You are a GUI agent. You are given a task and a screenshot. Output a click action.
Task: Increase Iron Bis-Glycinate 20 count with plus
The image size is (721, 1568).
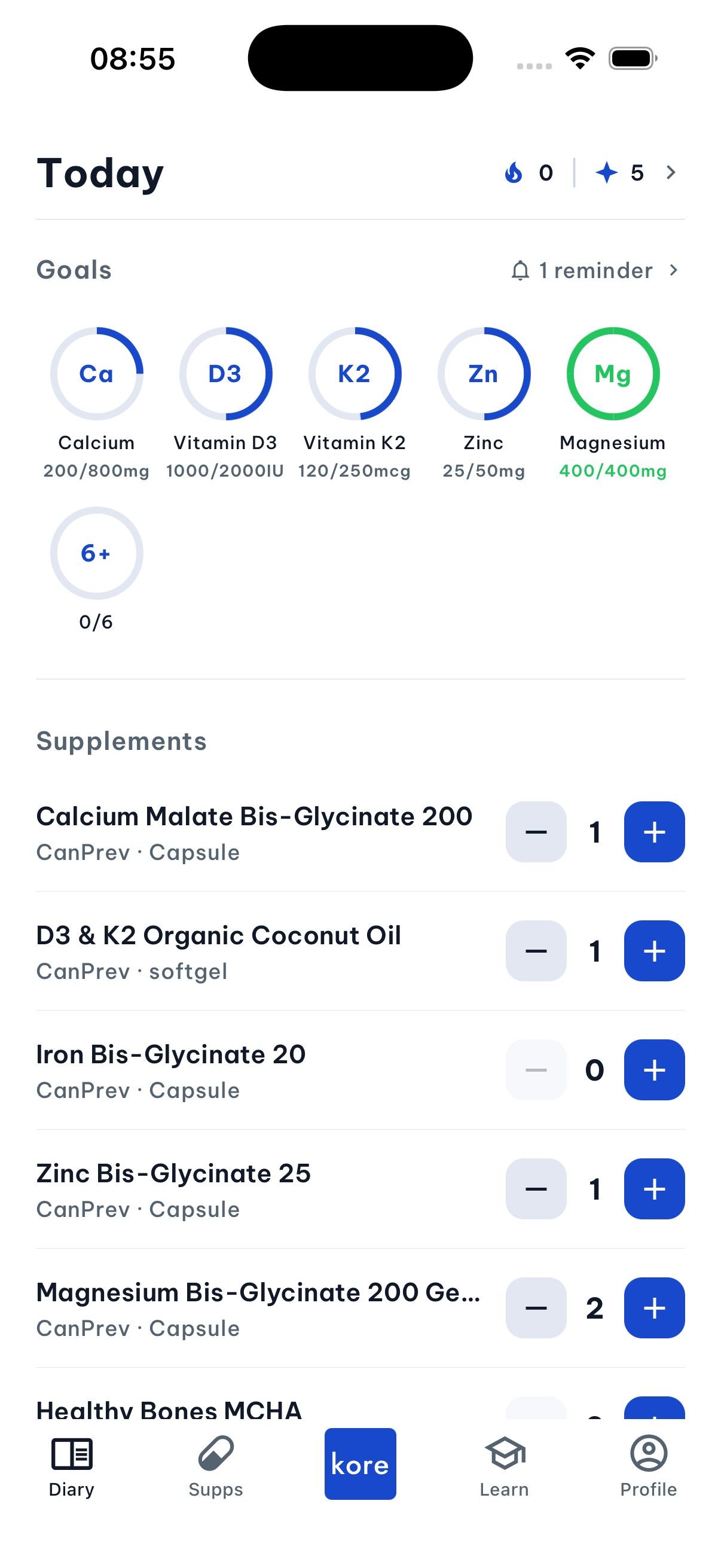pyautogui.click(x=653, y=1070)
